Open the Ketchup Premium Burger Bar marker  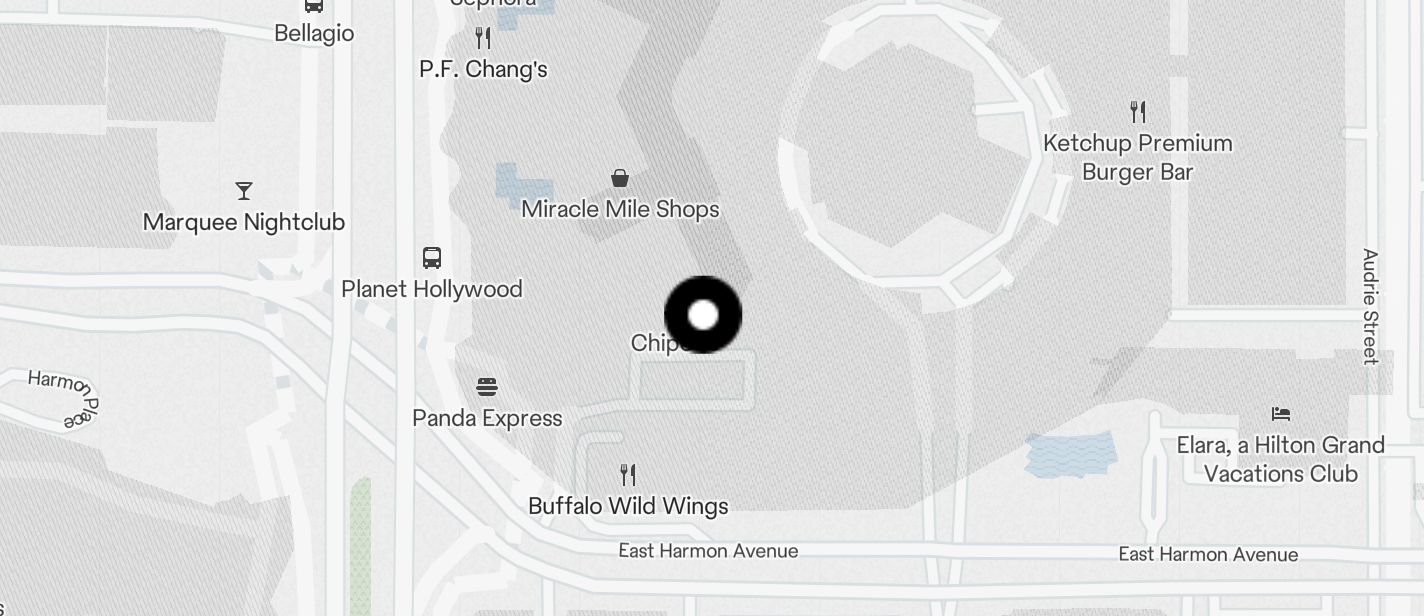(1137, 111)
